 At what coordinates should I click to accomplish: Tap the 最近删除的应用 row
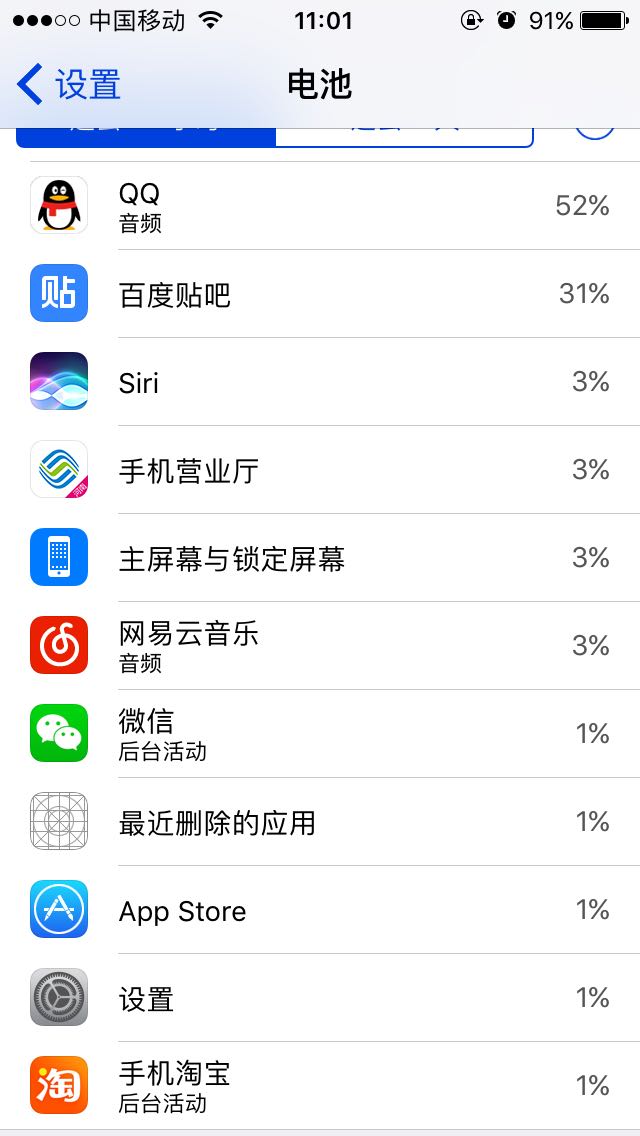pos(320,822)
